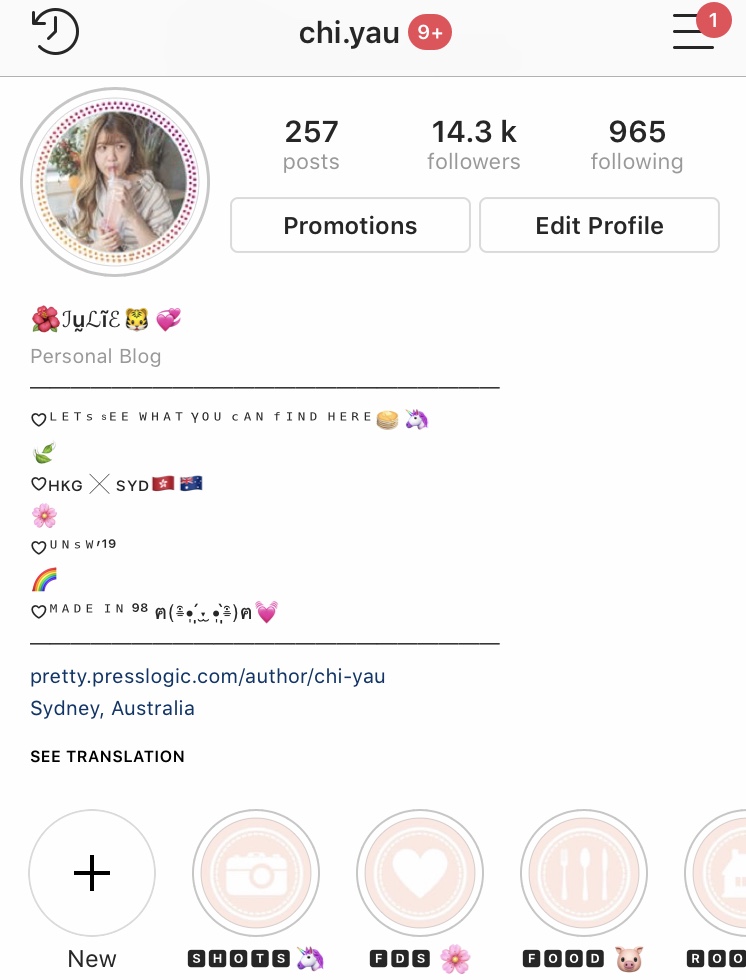Open the FDS highlight
The height and width of the screenshot is (980, 746).
coord(420,873)
